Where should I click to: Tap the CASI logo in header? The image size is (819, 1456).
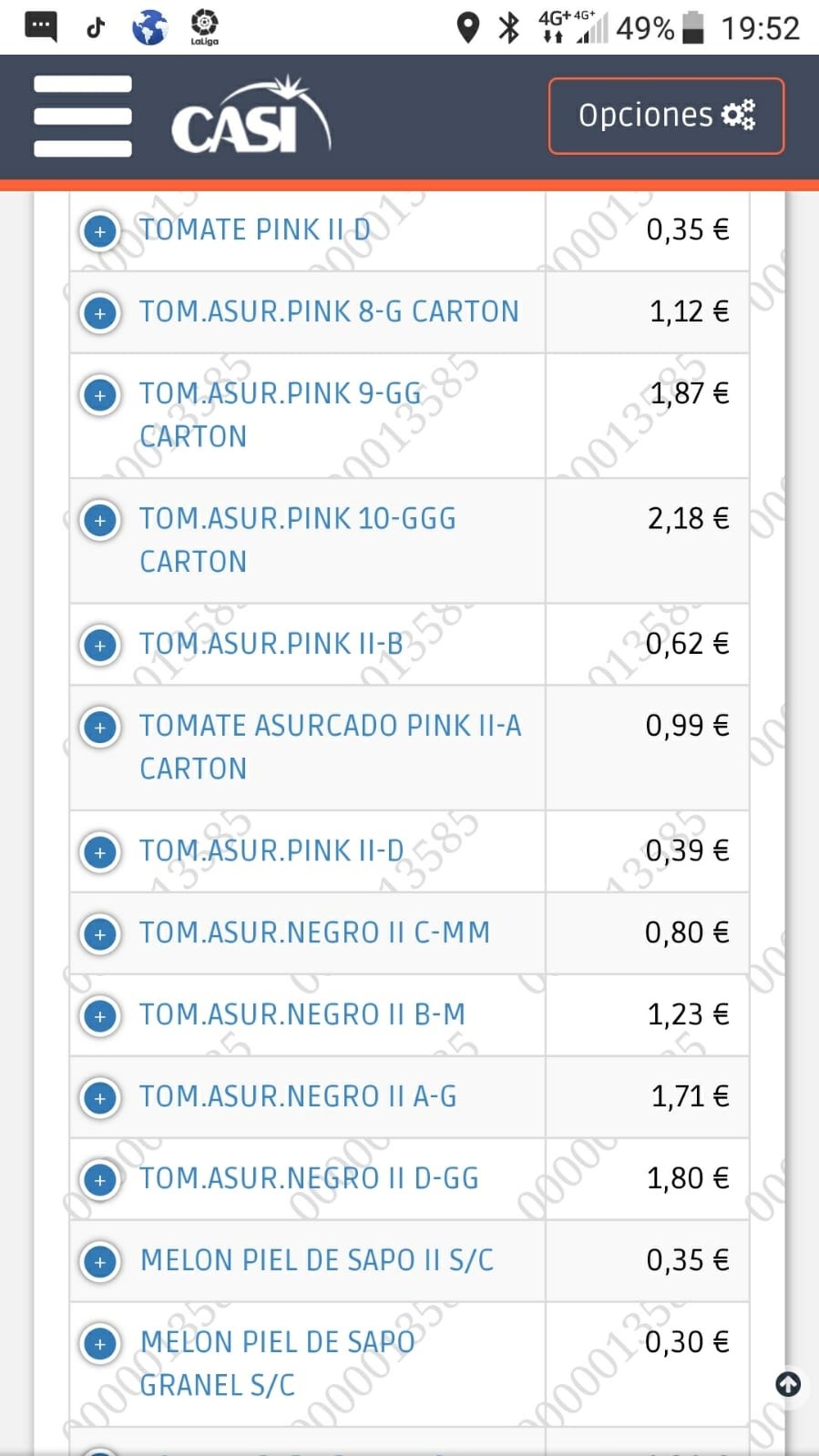tap(251, 115)
